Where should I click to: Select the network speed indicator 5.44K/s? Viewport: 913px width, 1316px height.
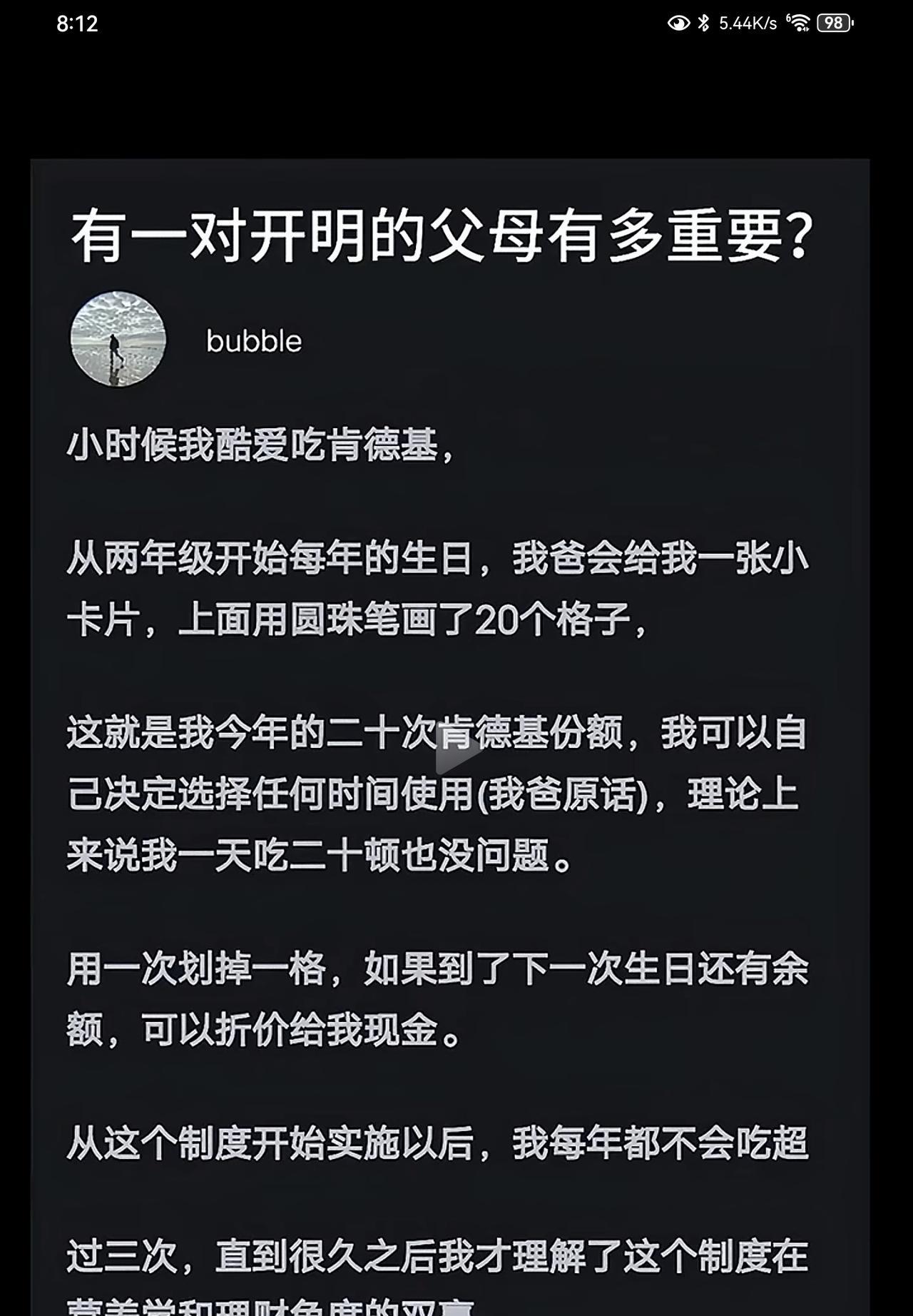[x=748, y=24]
